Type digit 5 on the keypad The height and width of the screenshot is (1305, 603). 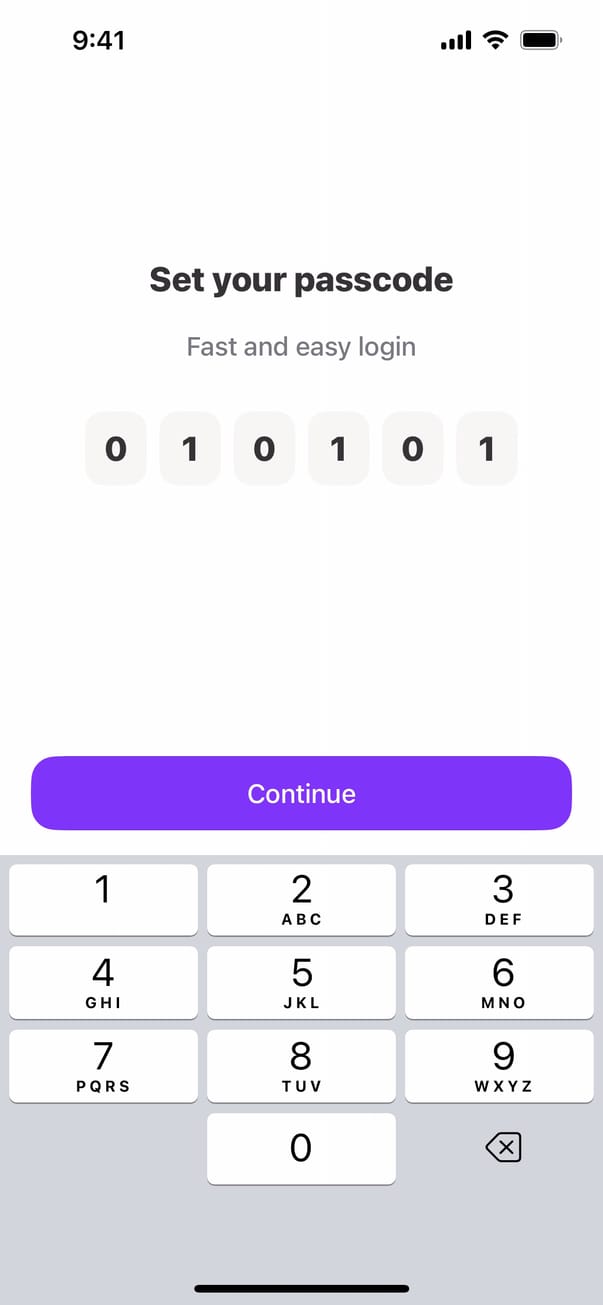(x=301, y=983)
